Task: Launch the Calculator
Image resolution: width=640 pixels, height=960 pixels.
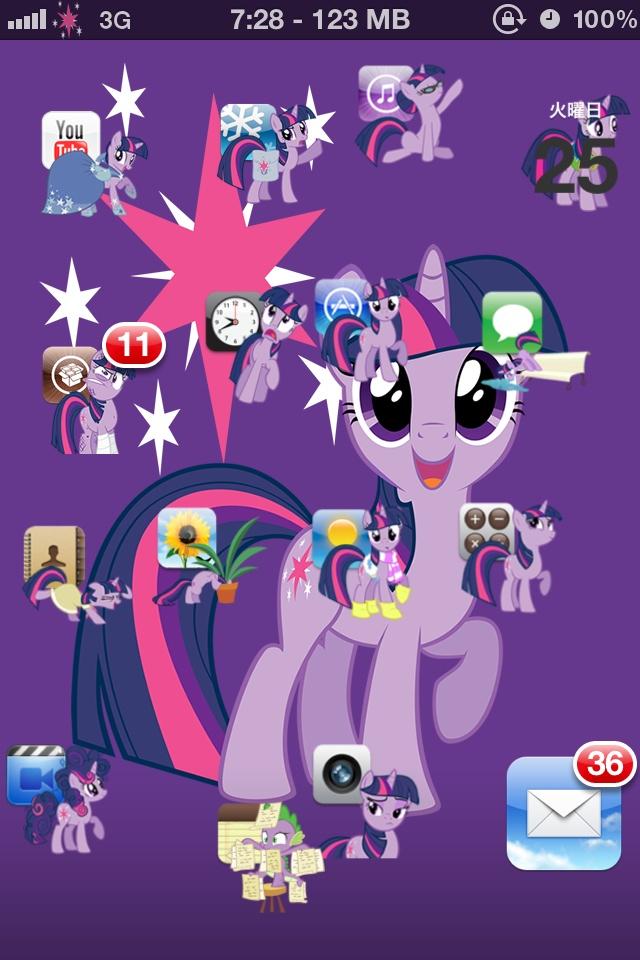Action: point(487,532)
